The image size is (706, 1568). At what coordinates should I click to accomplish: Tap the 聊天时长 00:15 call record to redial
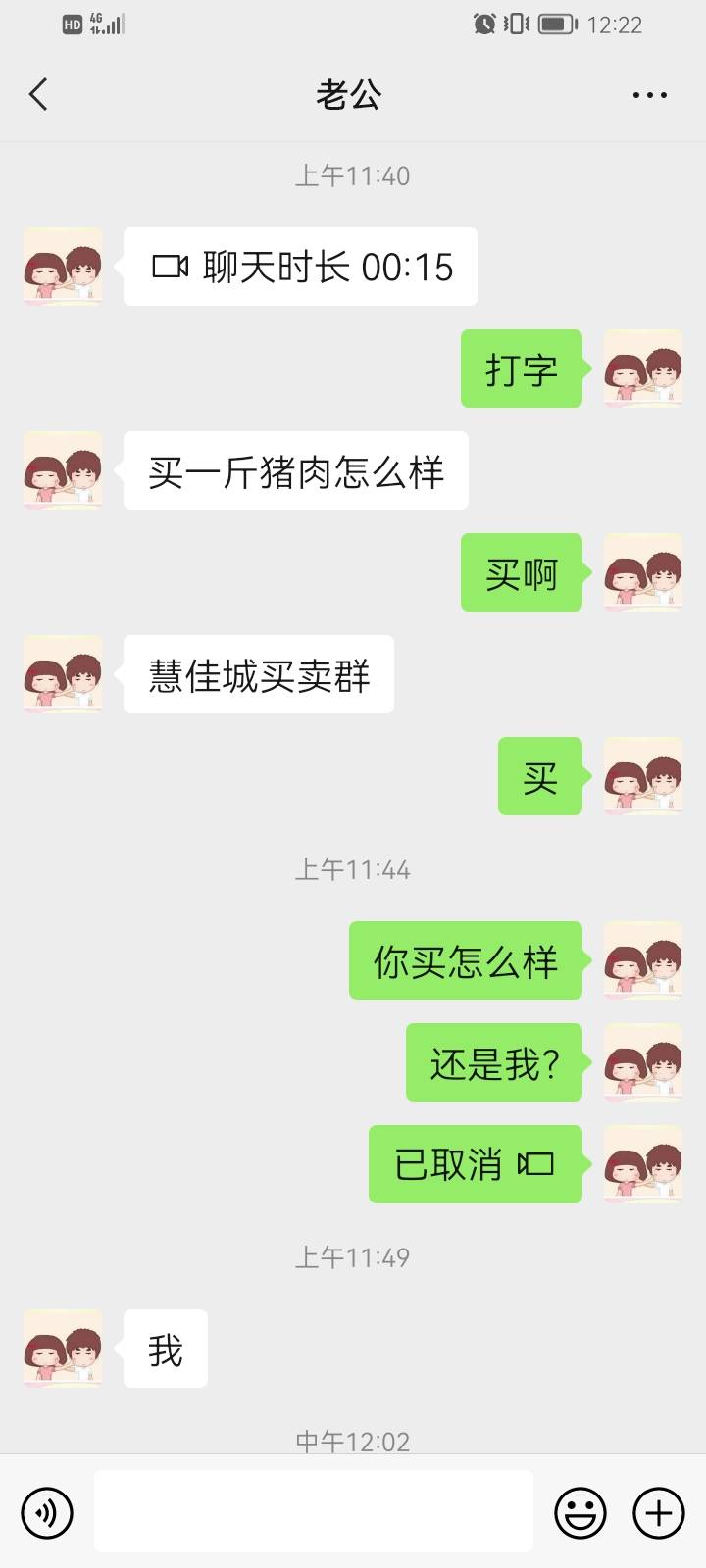[x=299, y=266]
